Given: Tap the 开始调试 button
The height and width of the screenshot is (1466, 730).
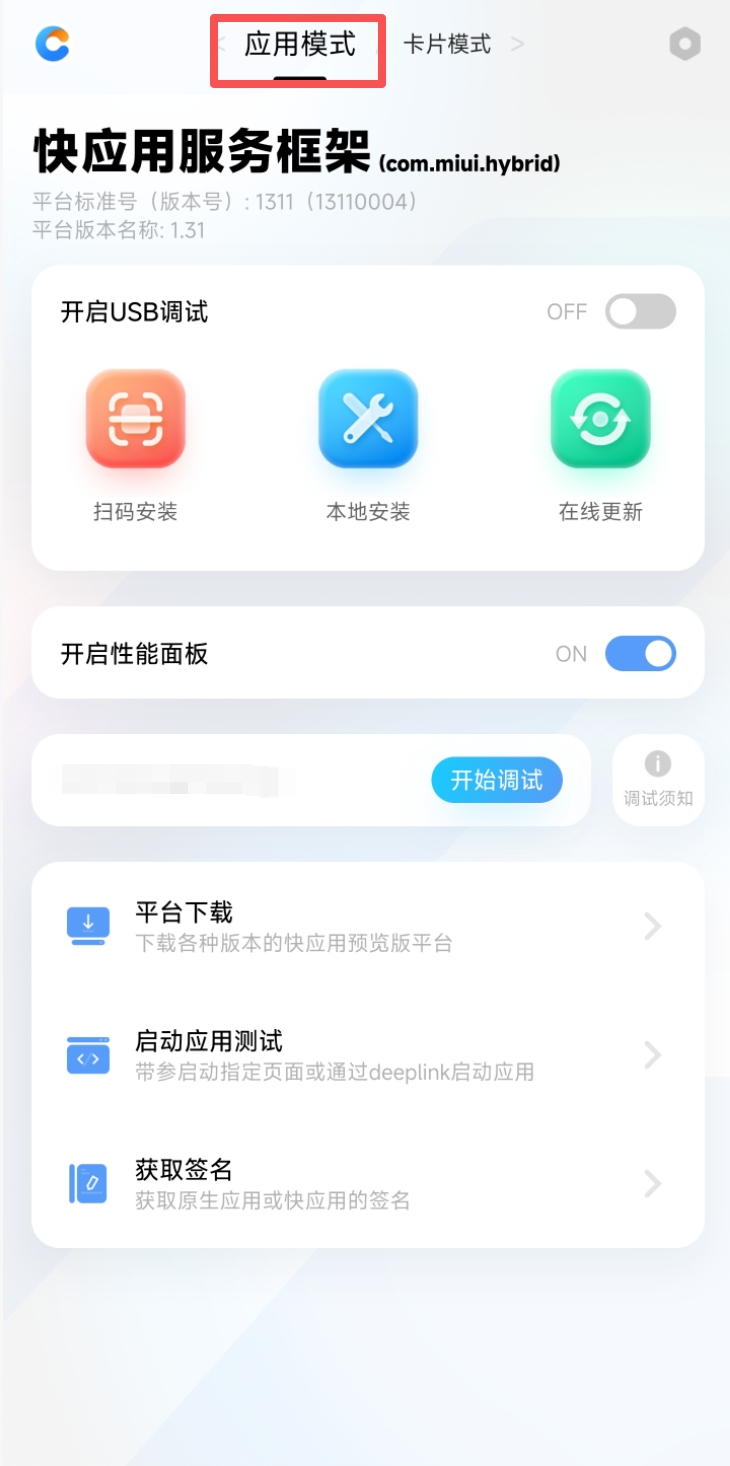Looking at the screenshot, I should pos(497,780).
